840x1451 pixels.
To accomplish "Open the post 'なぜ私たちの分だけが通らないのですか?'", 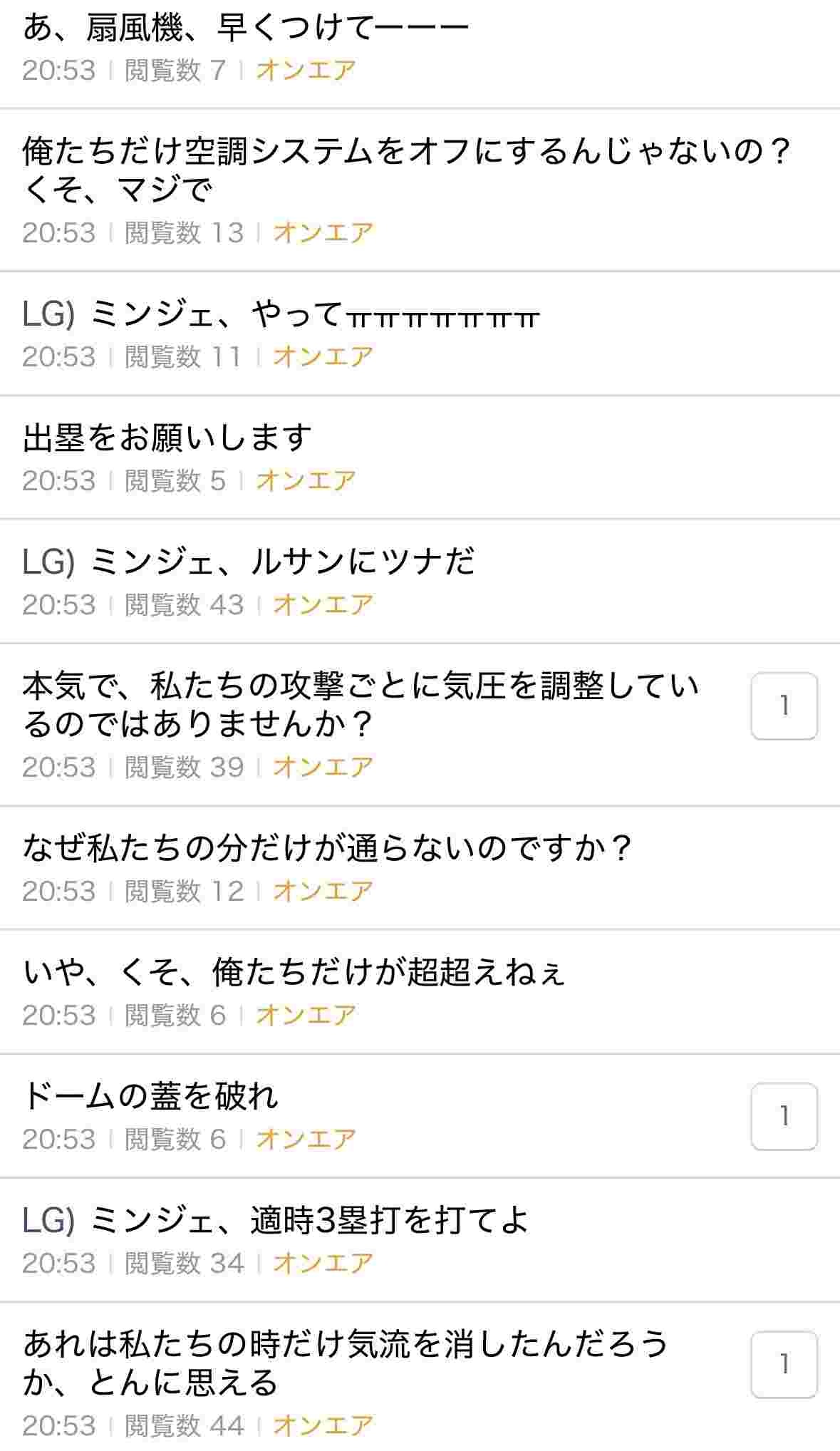I will point(328,848).
